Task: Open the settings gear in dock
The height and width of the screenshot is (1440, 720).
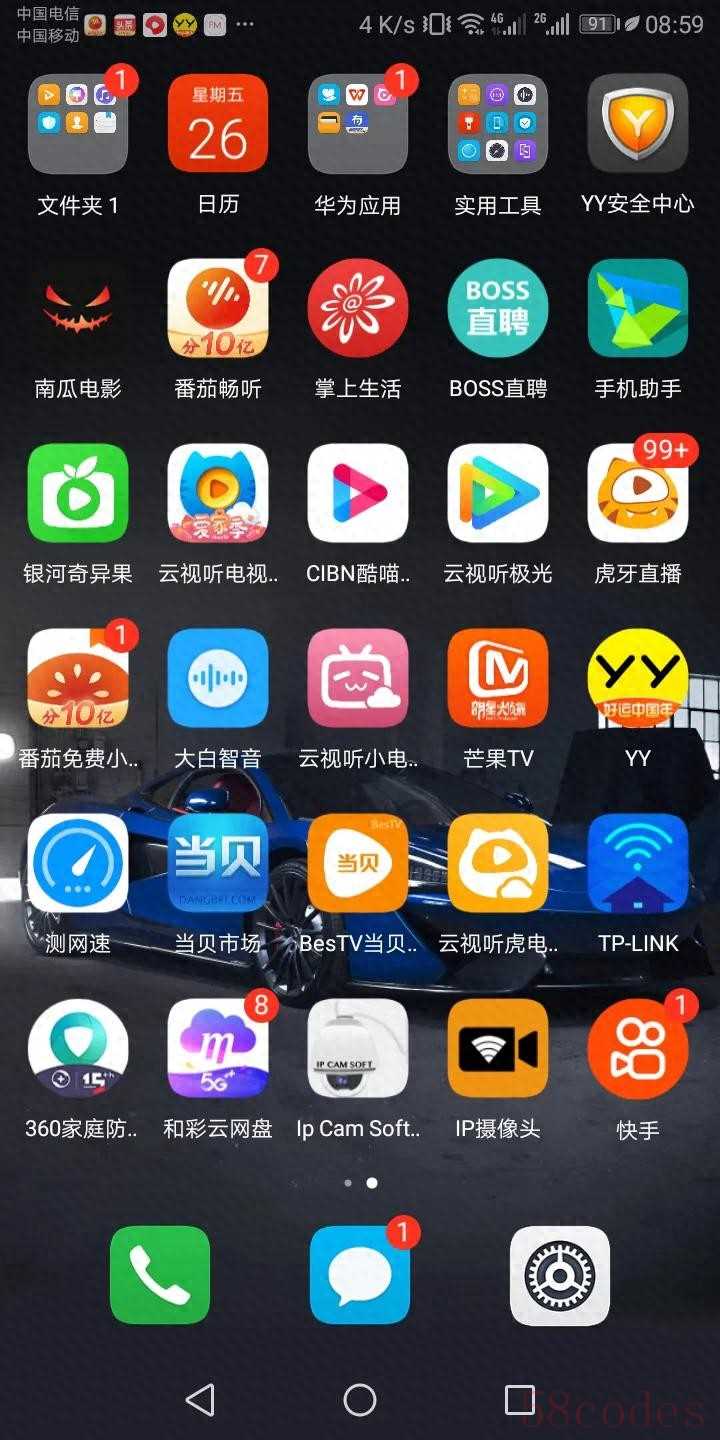Action: pyautogui.click(x=560, y=1275)
